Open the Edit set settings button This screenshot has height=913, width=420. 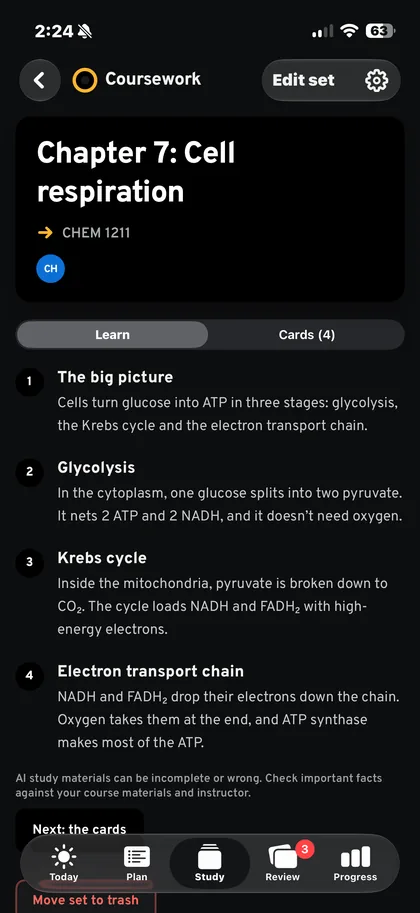click(x=331, y=80)
